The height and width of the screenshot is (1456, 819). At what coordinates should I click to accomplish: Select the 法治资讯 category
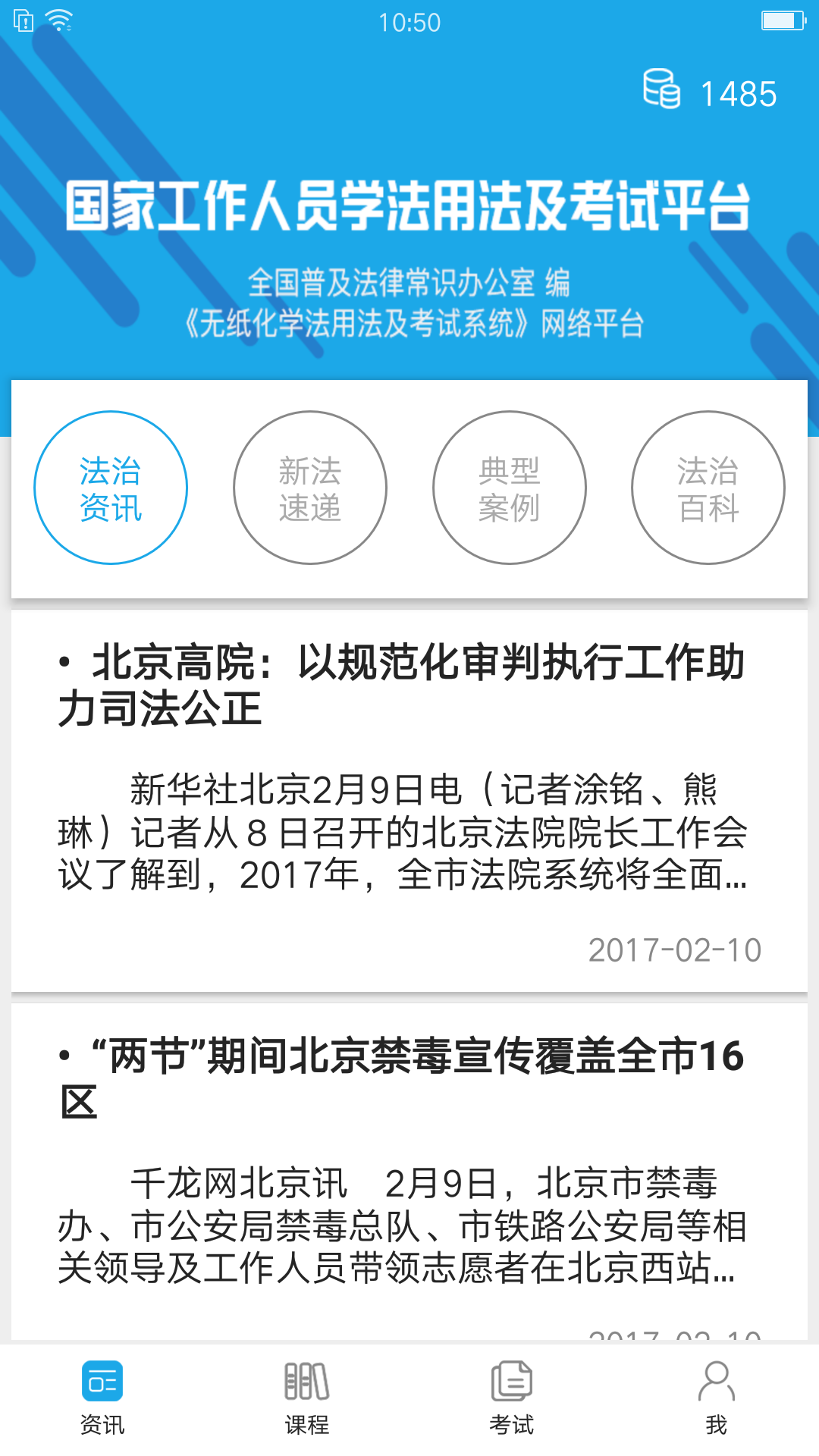pos(111,488)
